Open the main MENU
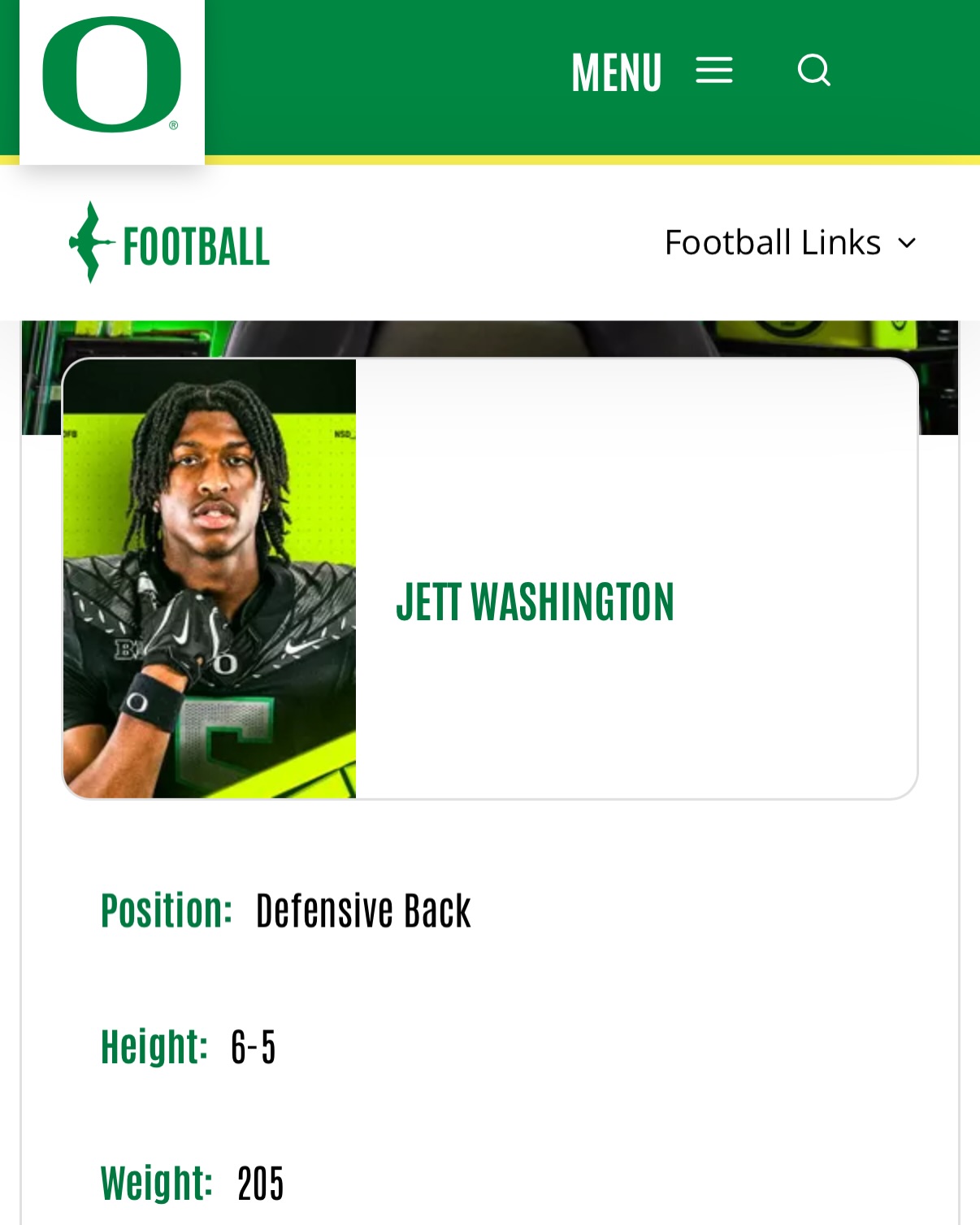The width and height of the screenshot is (980, 1225). coord(651,72)
